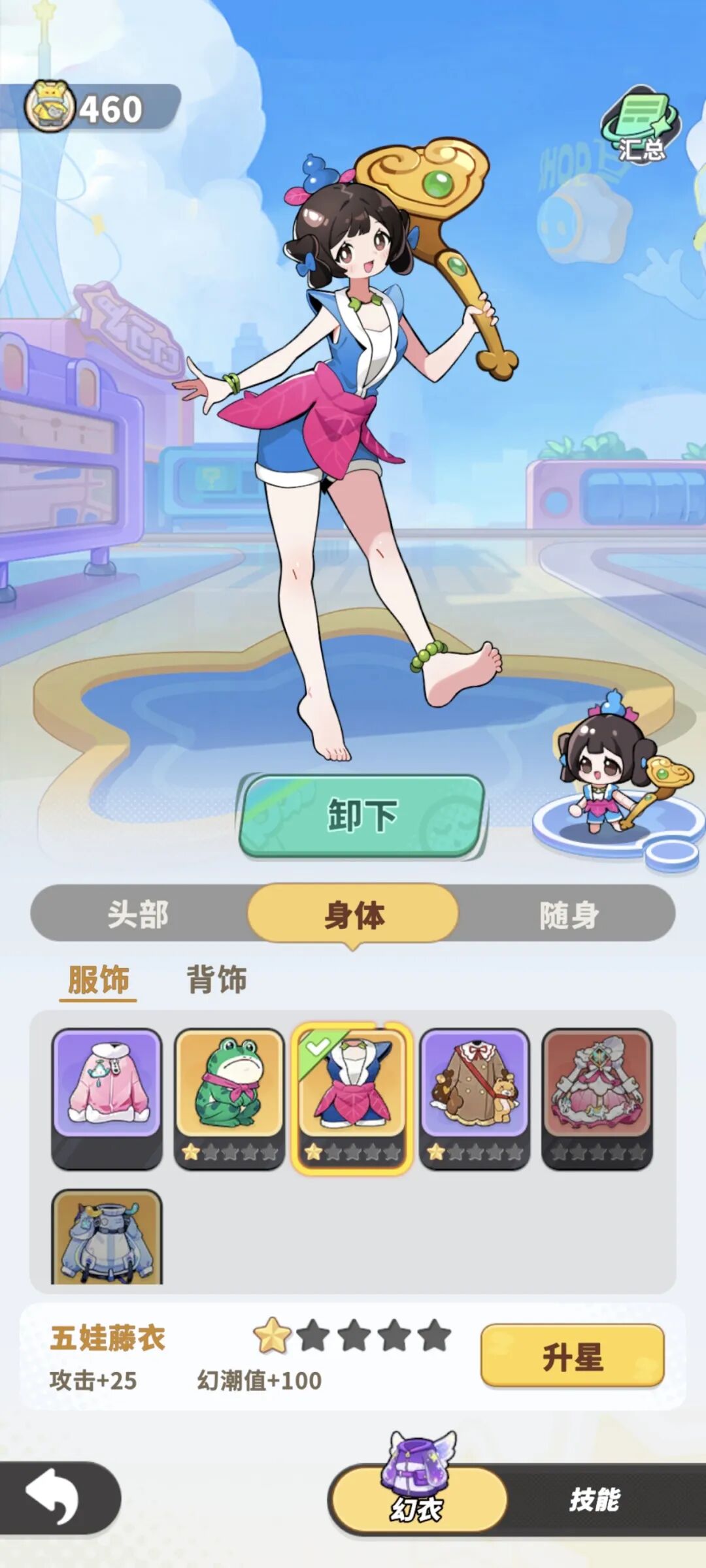Open the 幻衣 section

[418, 1497]
